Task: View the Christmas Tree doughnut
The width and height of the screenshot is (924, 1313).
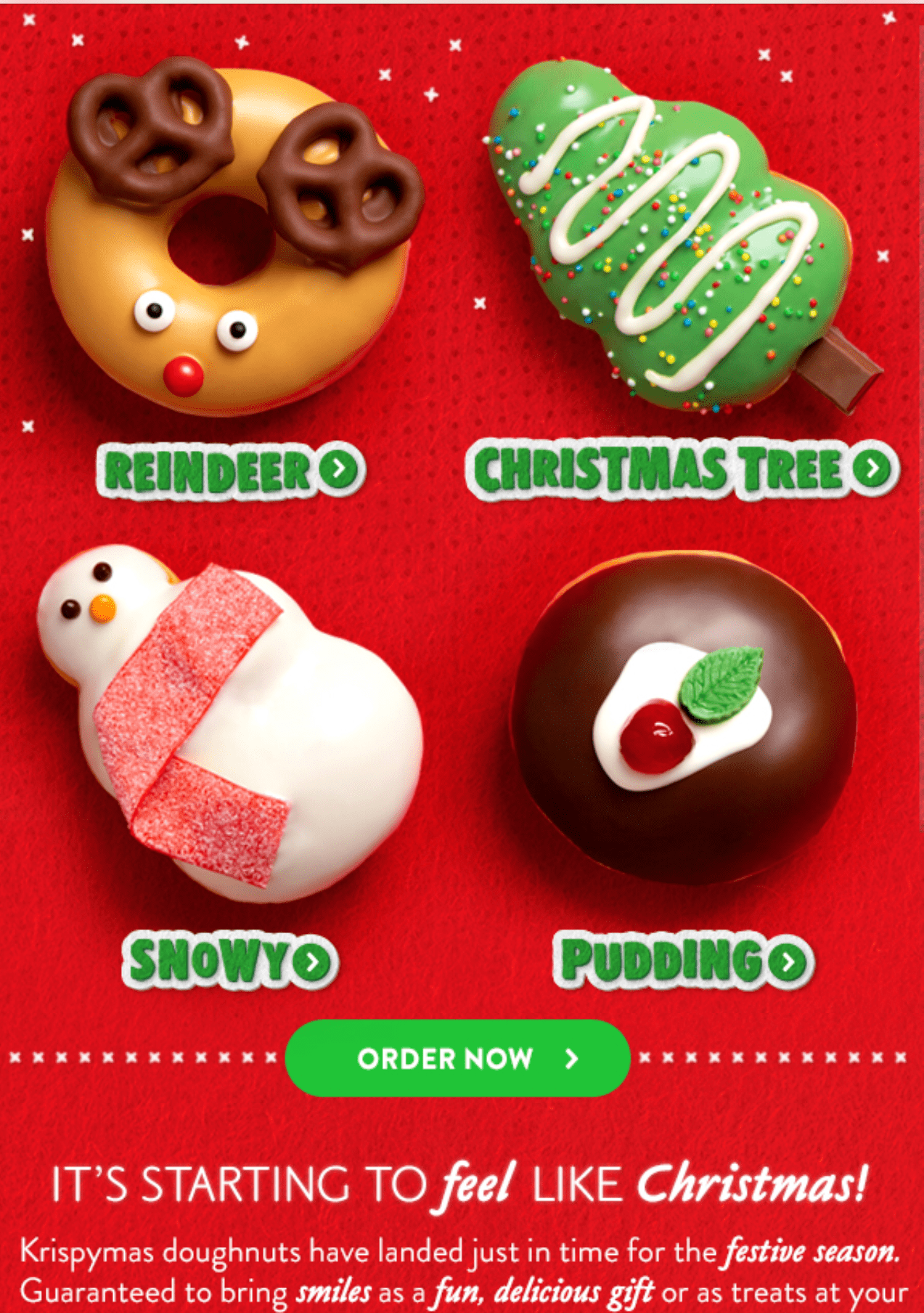Action: click(x=682, y=470)
